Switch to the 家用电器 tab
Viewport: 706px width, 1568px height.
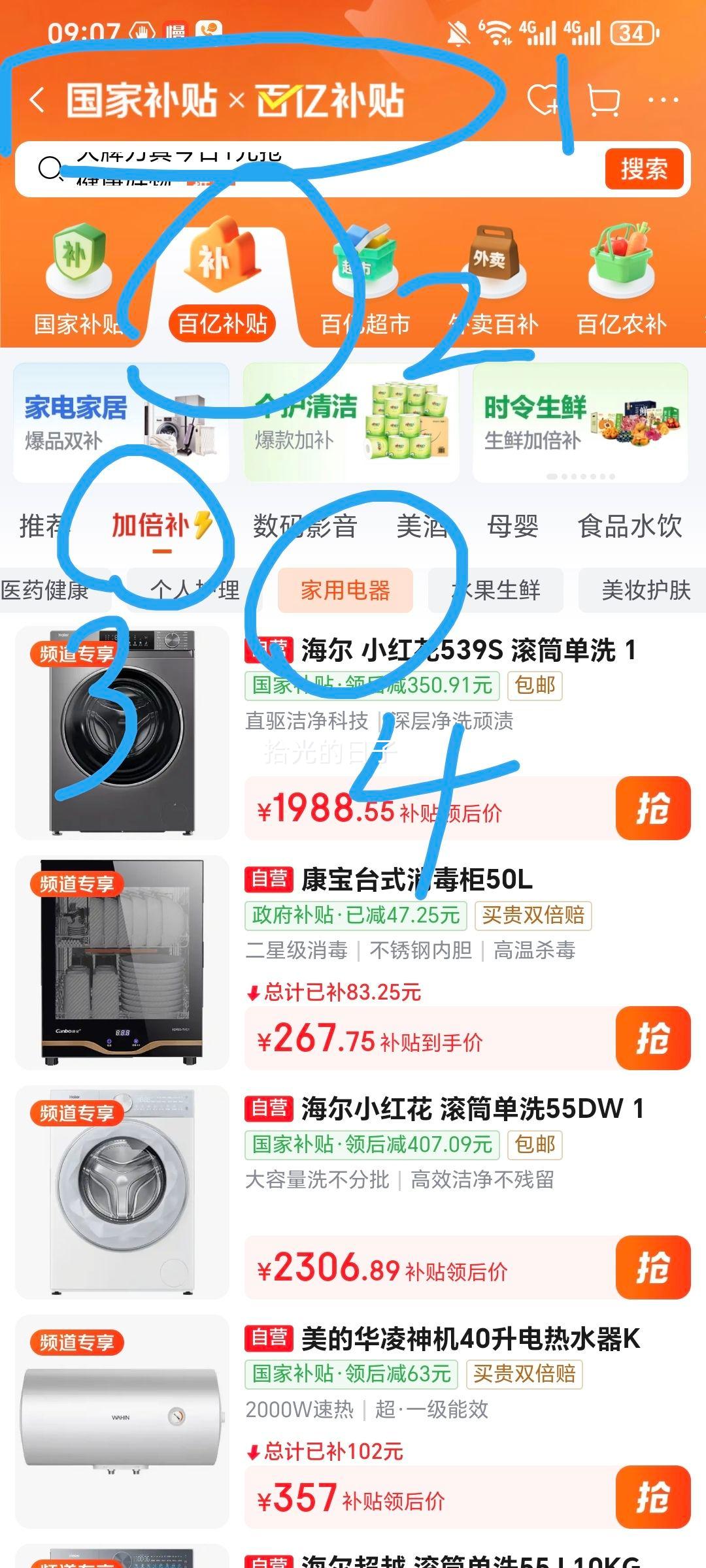(345, 589)
